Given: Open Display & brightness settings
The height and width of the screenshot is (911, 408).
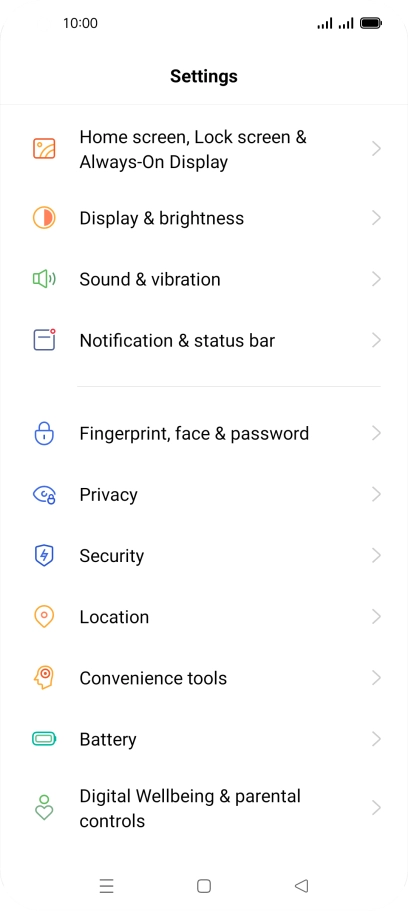Looking at the screenshot, I should point(204,218).
